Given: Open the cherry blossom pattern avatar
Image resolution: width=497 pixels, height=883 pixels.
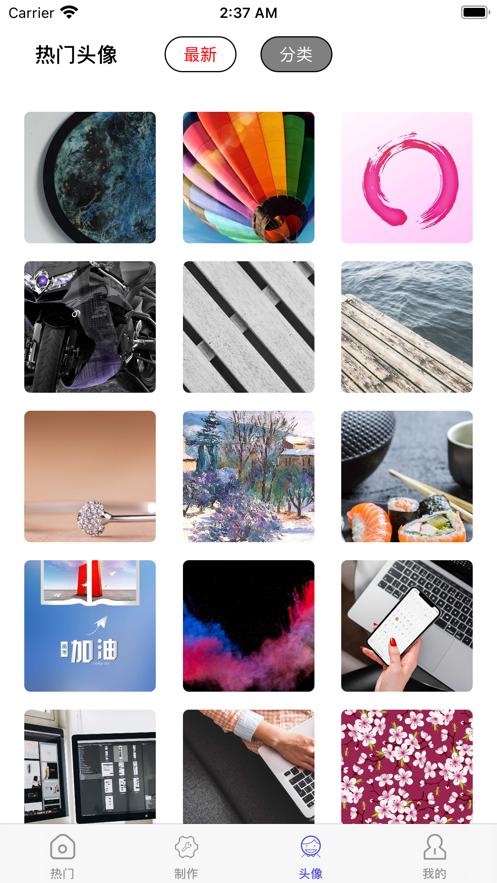Looking at the screenshot, I should click(x=407, y=766).
